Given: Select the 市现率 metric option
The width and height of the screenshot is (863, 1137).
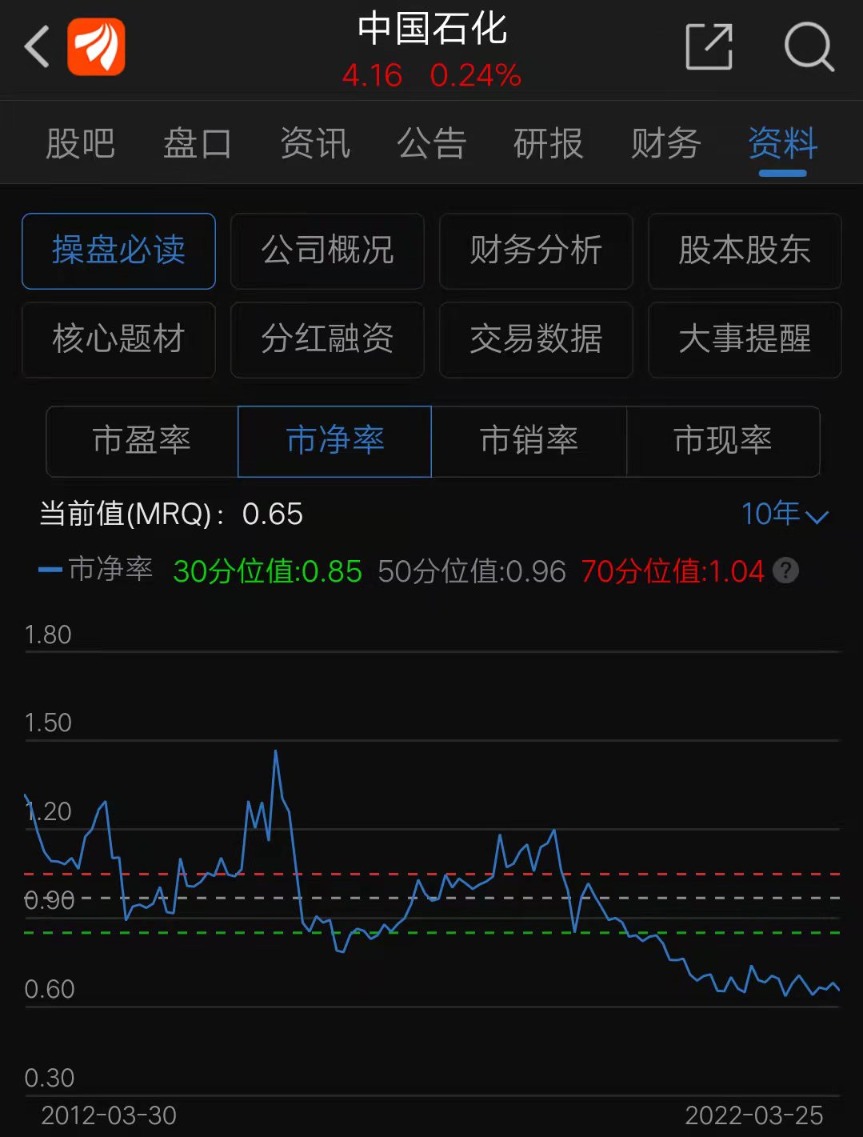Looking at the screenshot, I should 725,441.
